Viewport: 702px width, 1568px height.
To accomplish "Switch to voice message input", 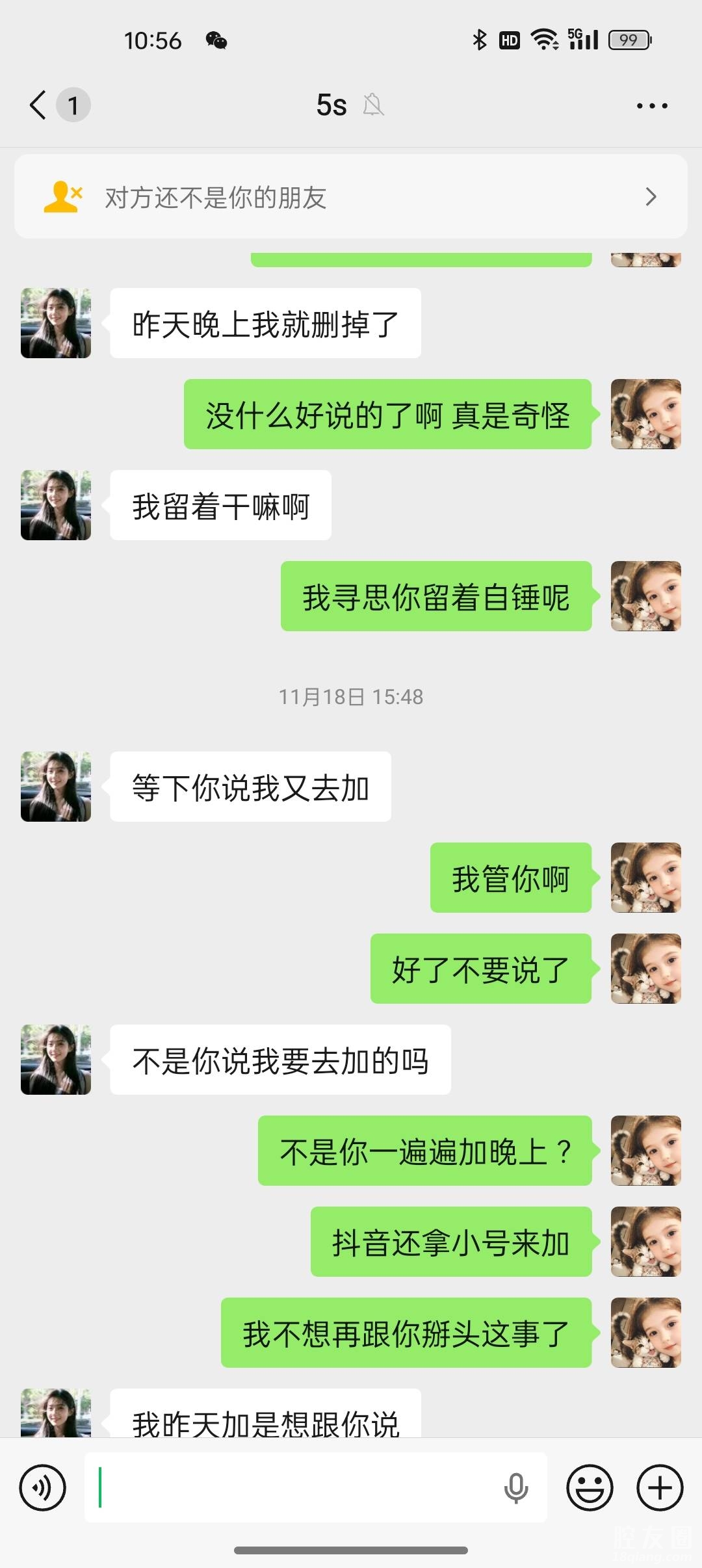I will pyautogui.click(x=43, y=1487).
